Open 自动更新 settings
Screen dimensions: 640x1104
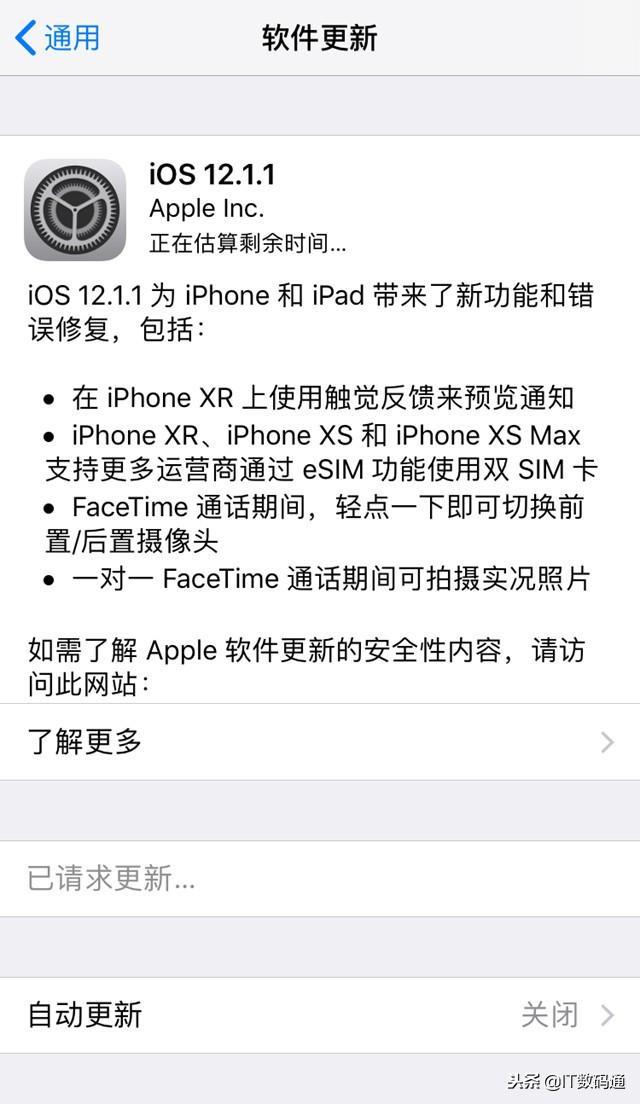320,1015
